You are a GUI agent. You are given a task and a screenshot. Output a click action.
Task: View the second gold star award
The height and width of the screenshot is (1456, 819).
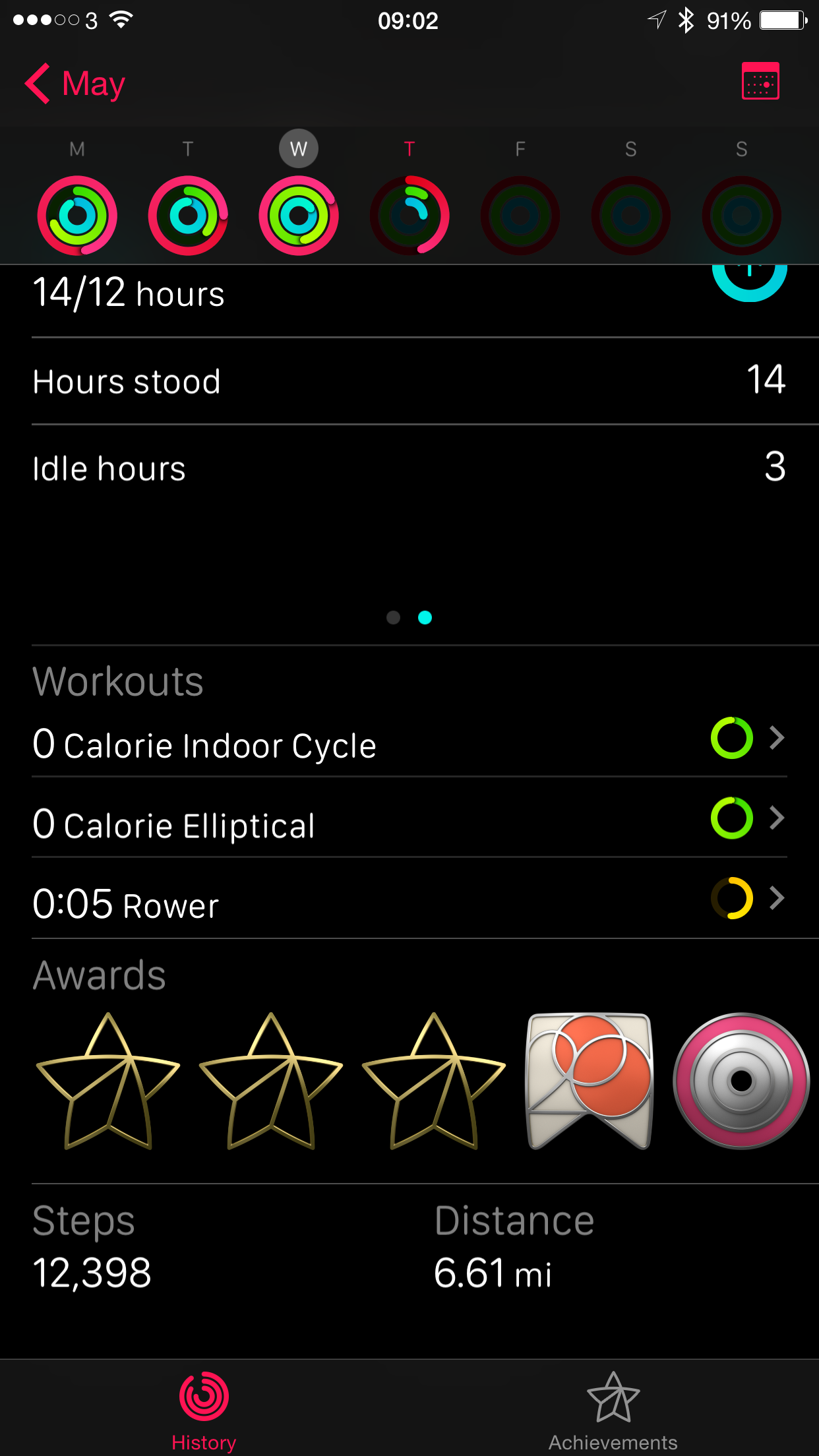[271, 1081]
